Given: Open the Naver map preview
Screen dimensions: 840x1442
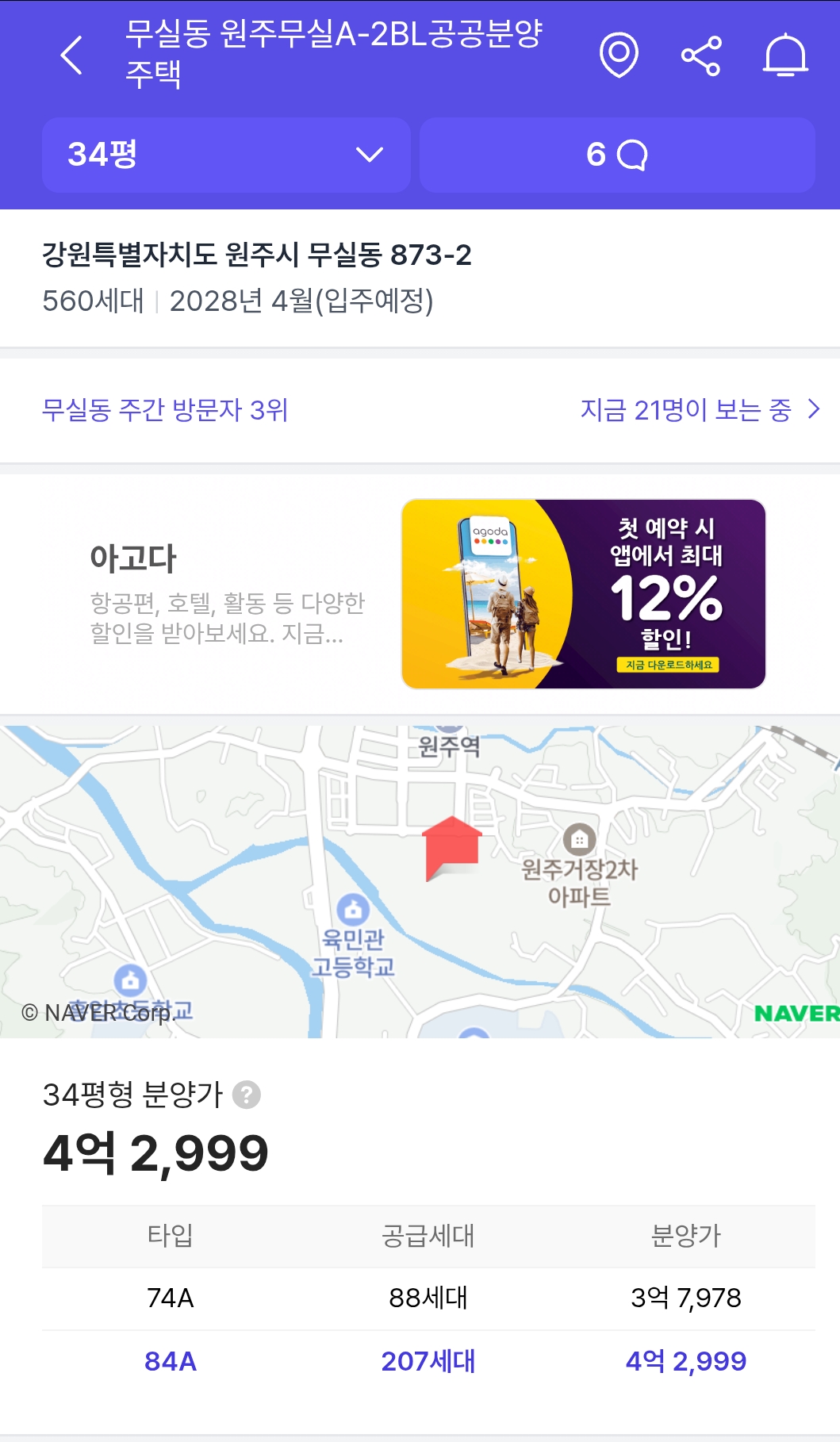Looking at the screenshot, I should (420, 880).
